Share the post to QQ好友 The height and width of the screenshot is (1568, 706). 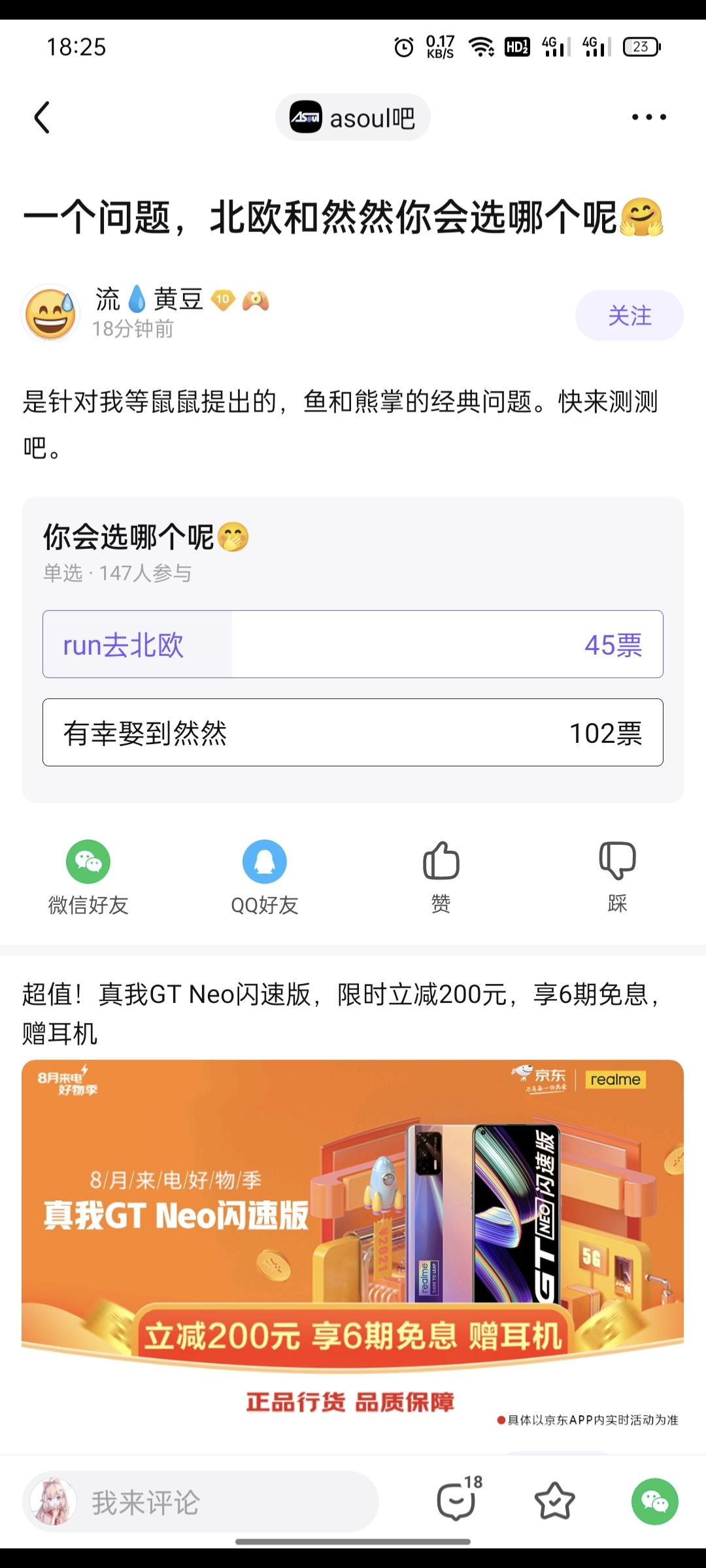pos(264,876)
